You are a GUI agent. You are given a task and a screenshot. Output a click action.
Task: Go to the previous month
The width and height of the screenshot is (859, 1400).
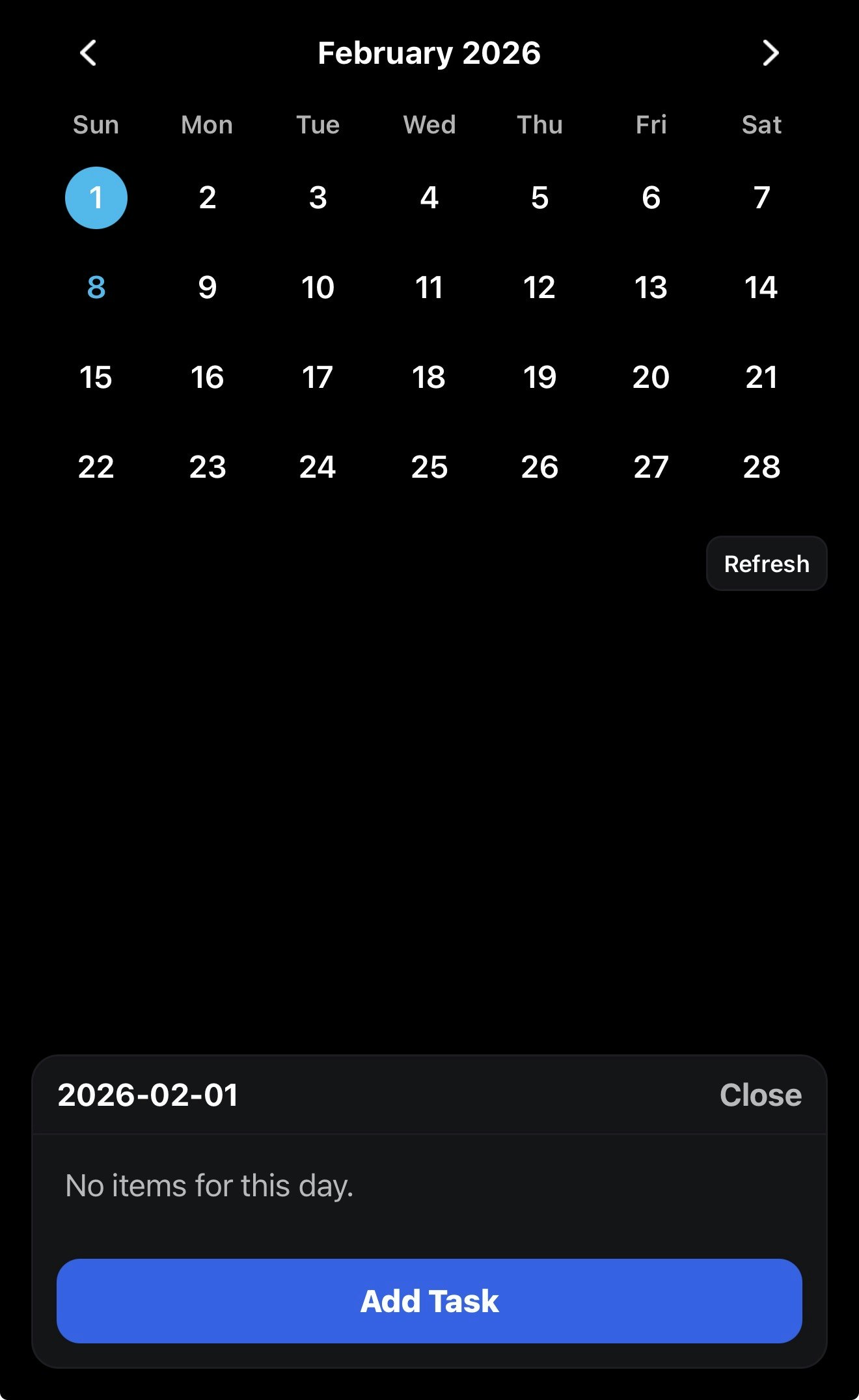click(x=89, y=53)
